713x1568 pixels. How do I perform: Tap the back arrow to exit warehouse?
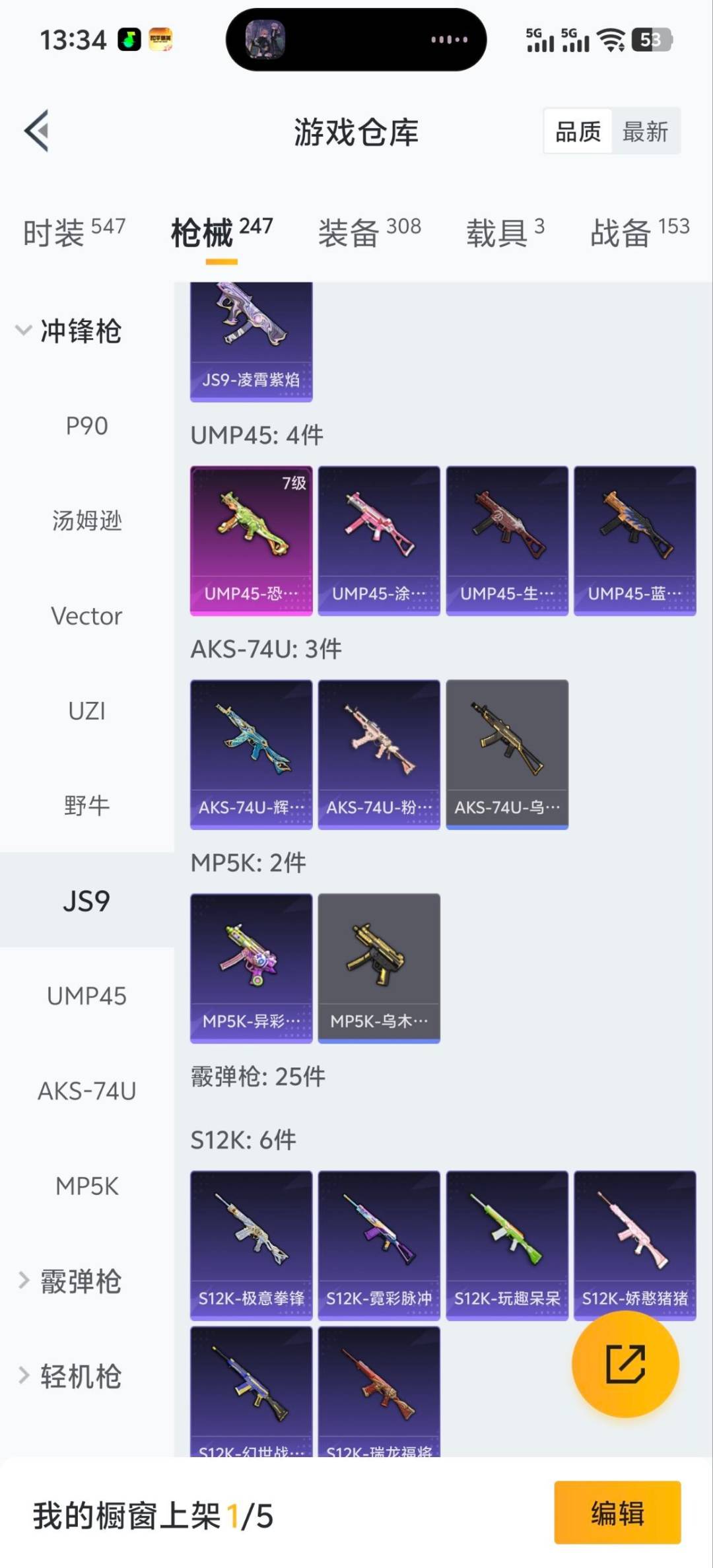click(38, 129)
